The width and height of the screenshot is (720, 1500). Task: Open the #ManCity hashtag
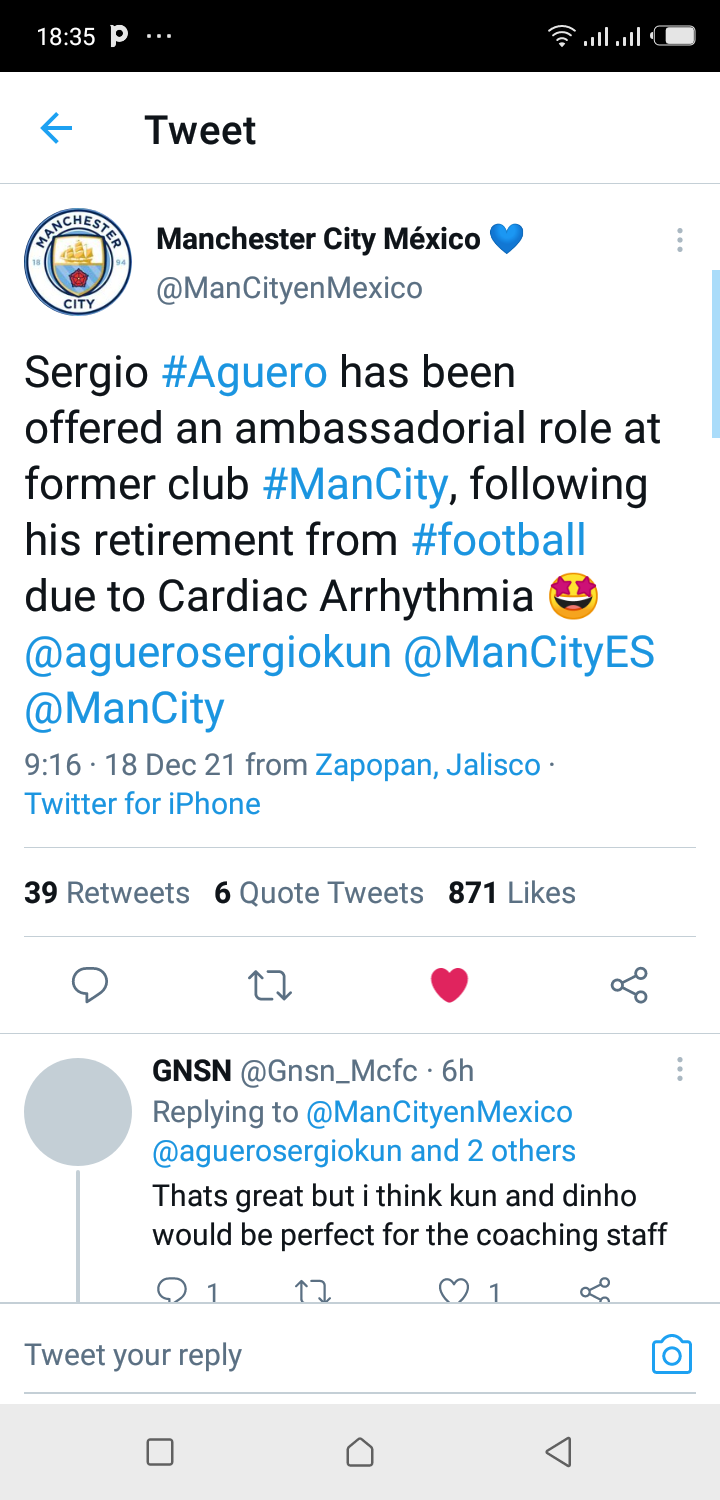354,485
